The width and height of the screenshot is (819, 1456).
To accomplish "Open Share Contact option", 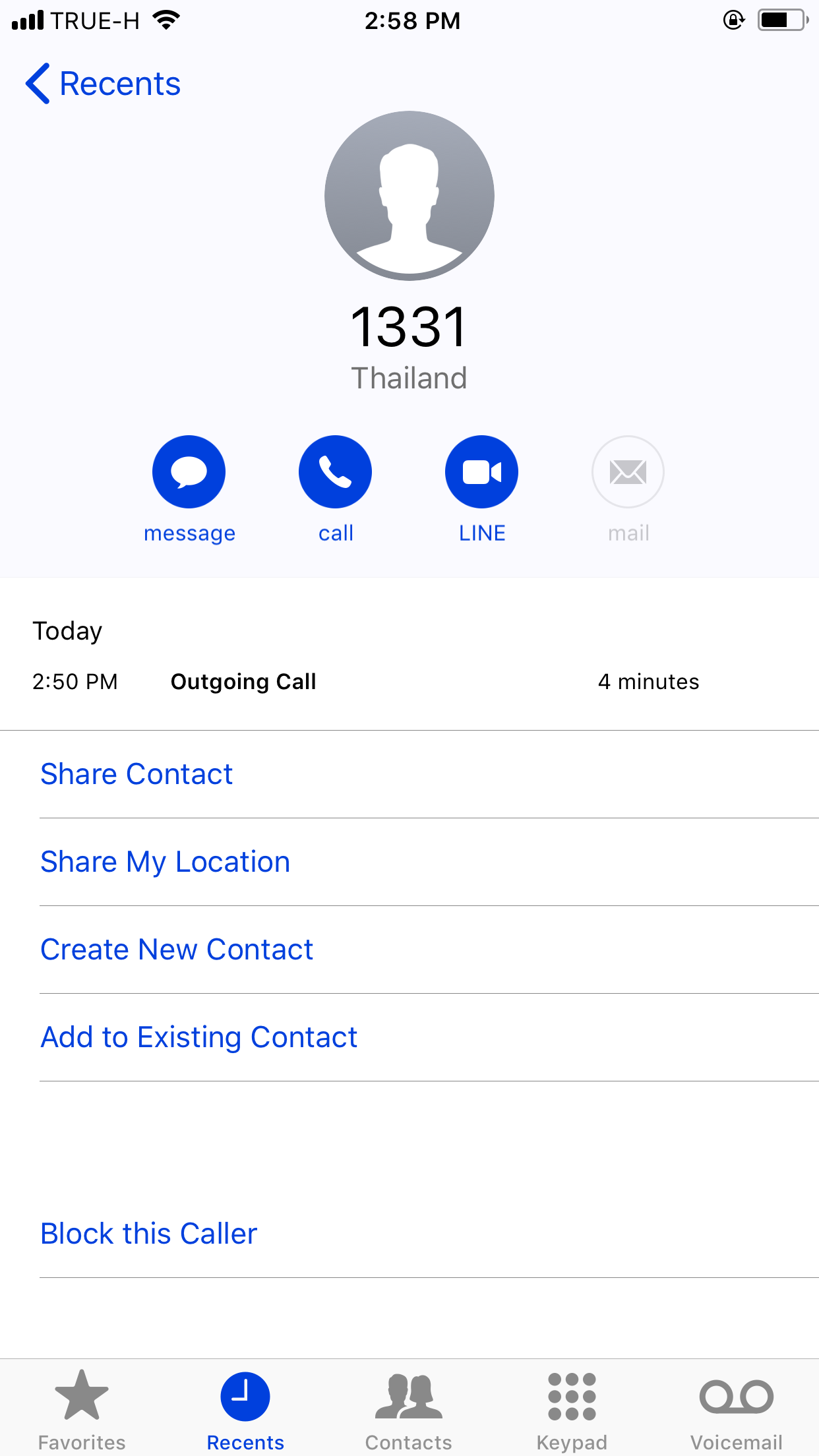I will pos(409,774).
